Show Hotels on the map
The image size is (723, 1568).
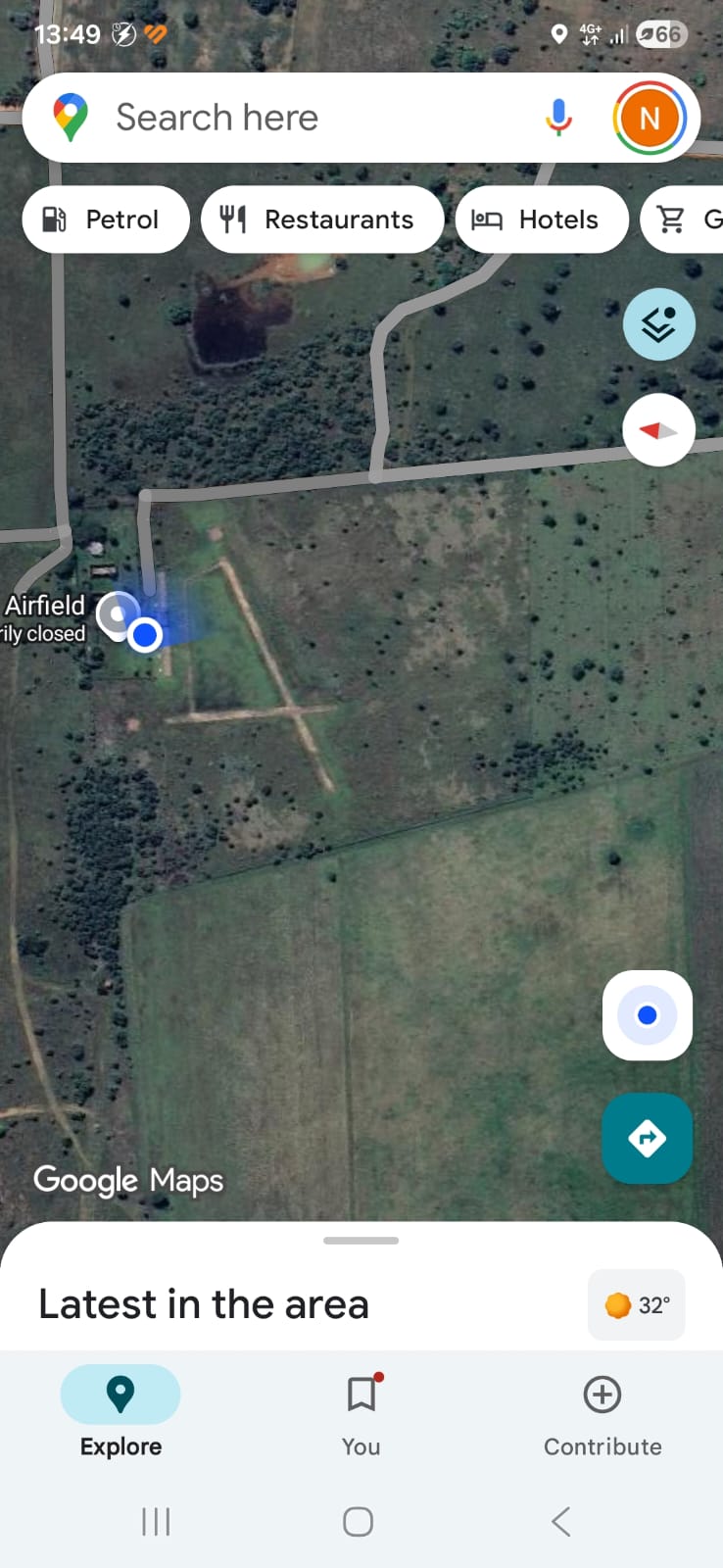point(541,220)
